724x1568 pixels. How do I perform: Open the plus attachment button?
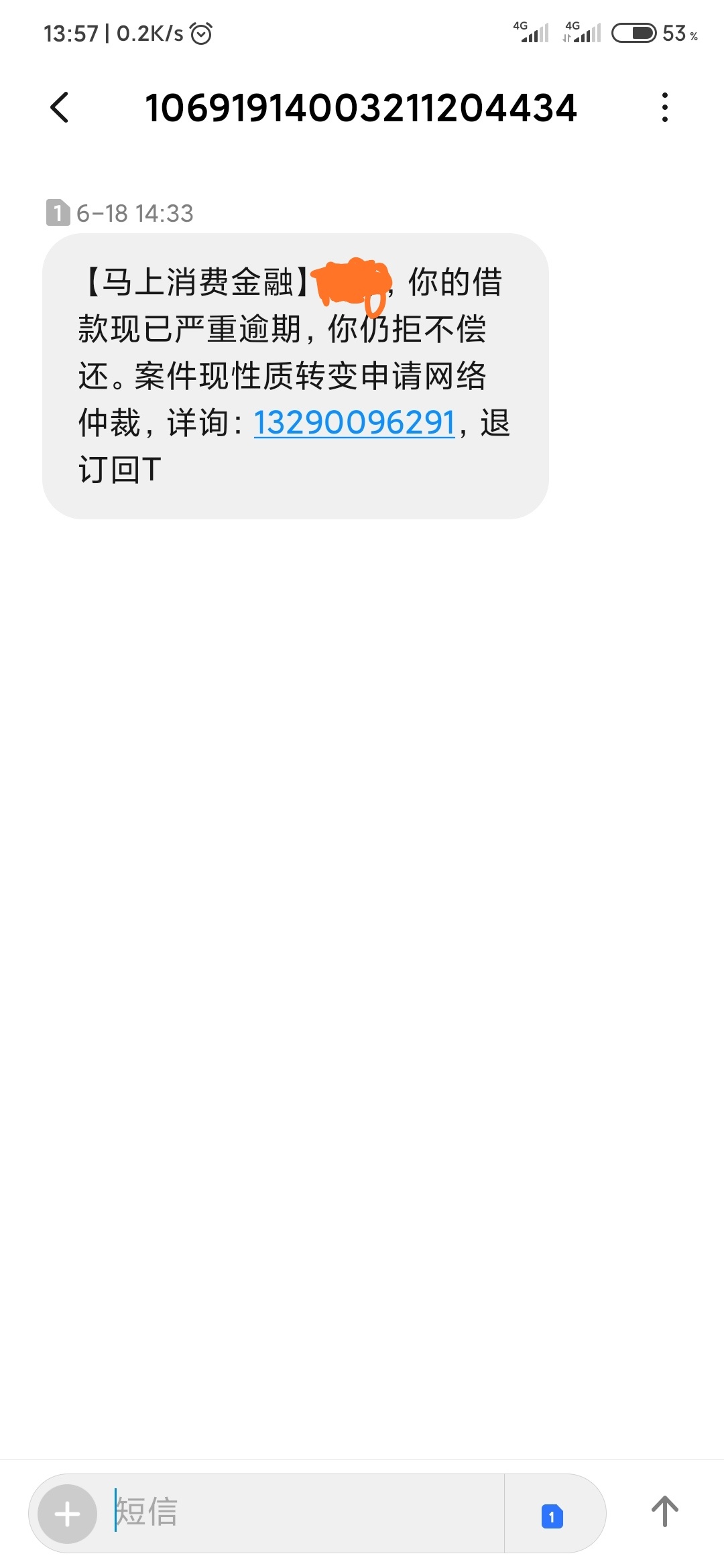[x=67, y=1514]
